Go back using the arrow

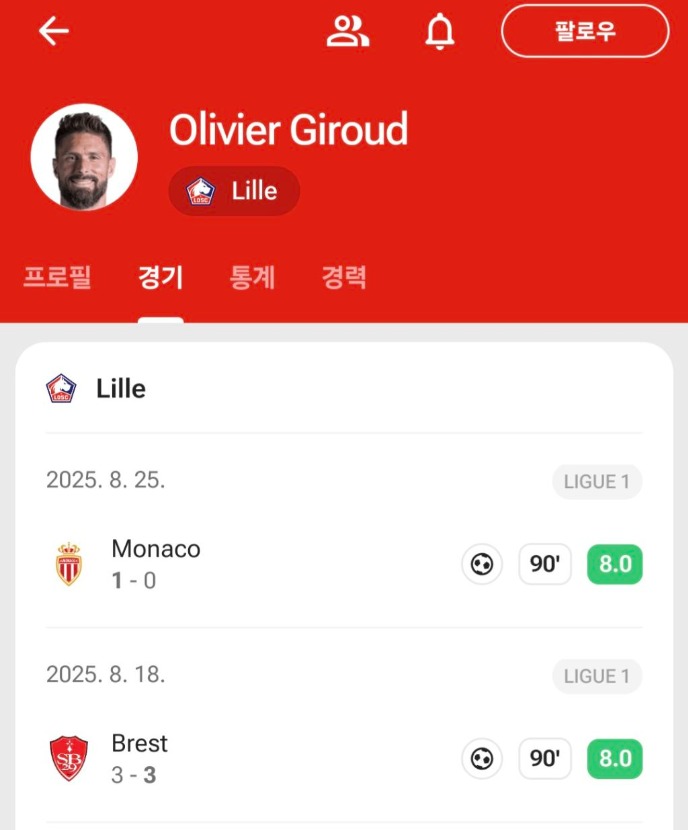point(53,32)
